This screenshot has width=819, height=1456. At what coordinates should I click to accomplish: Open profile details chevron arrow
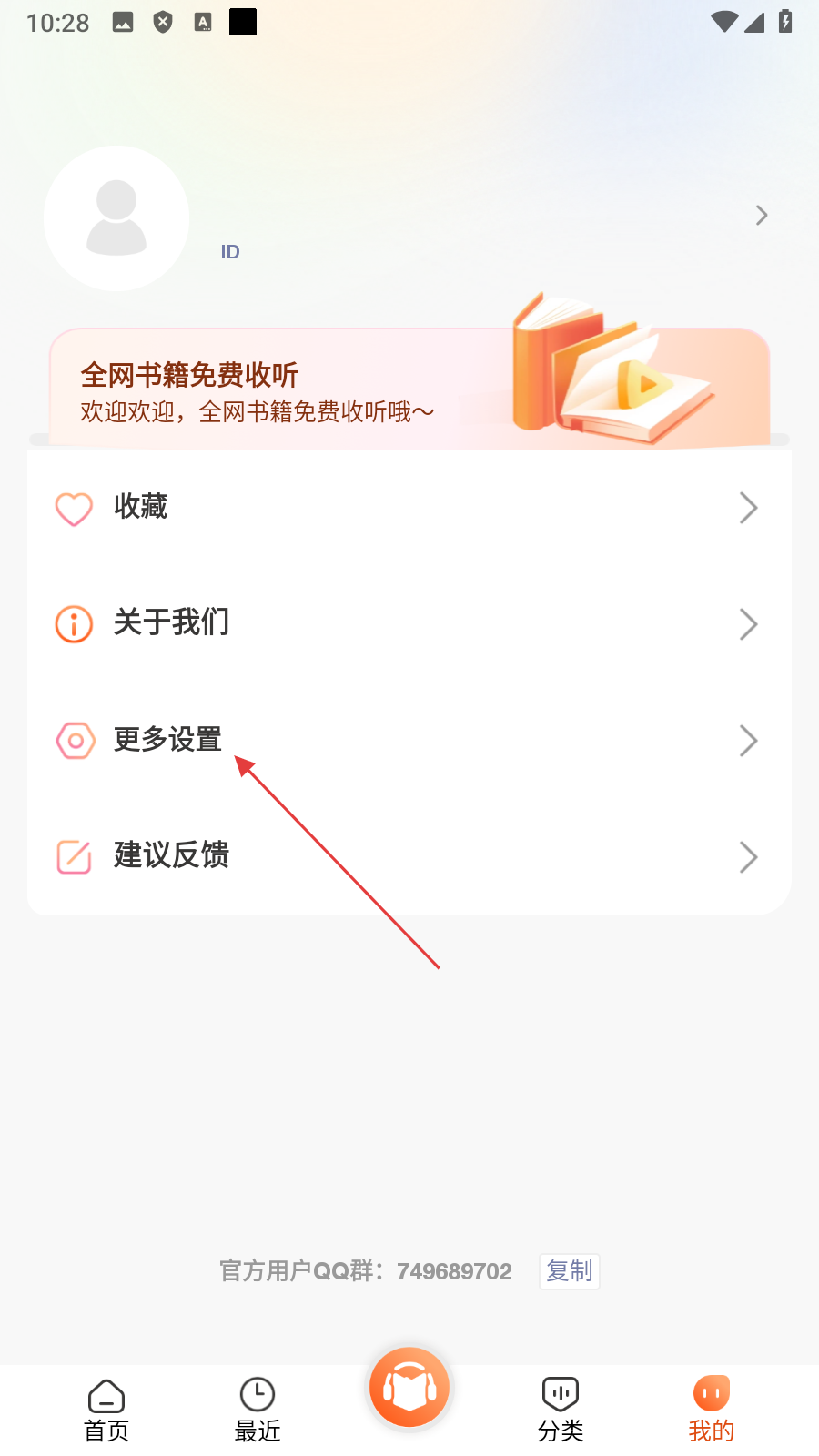click(762, 216)
